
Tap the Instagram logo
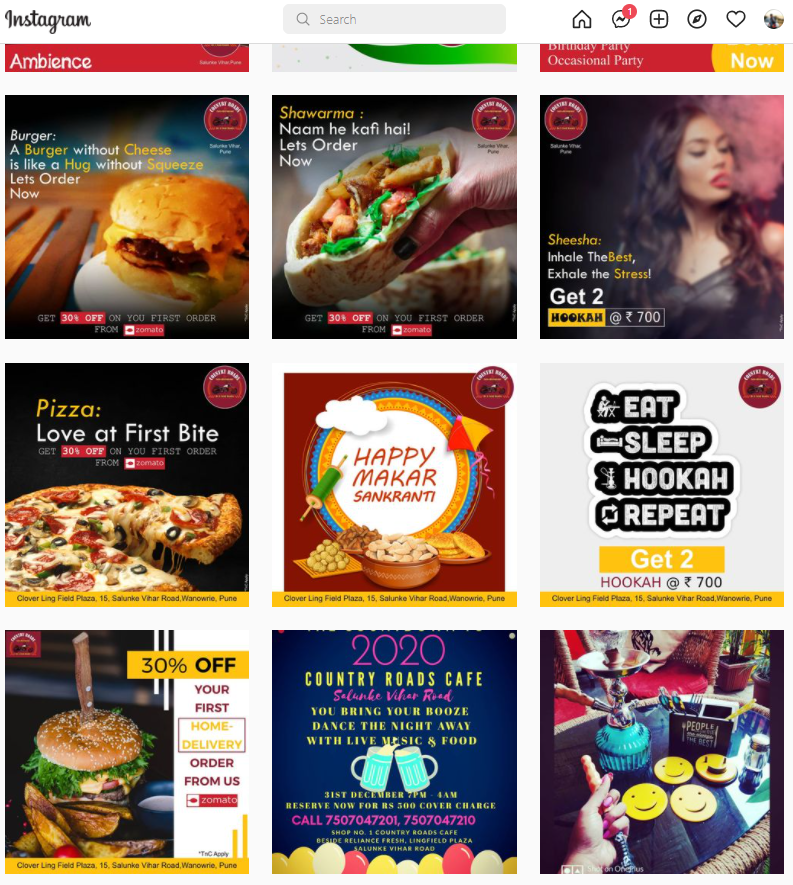click(47, 20)
